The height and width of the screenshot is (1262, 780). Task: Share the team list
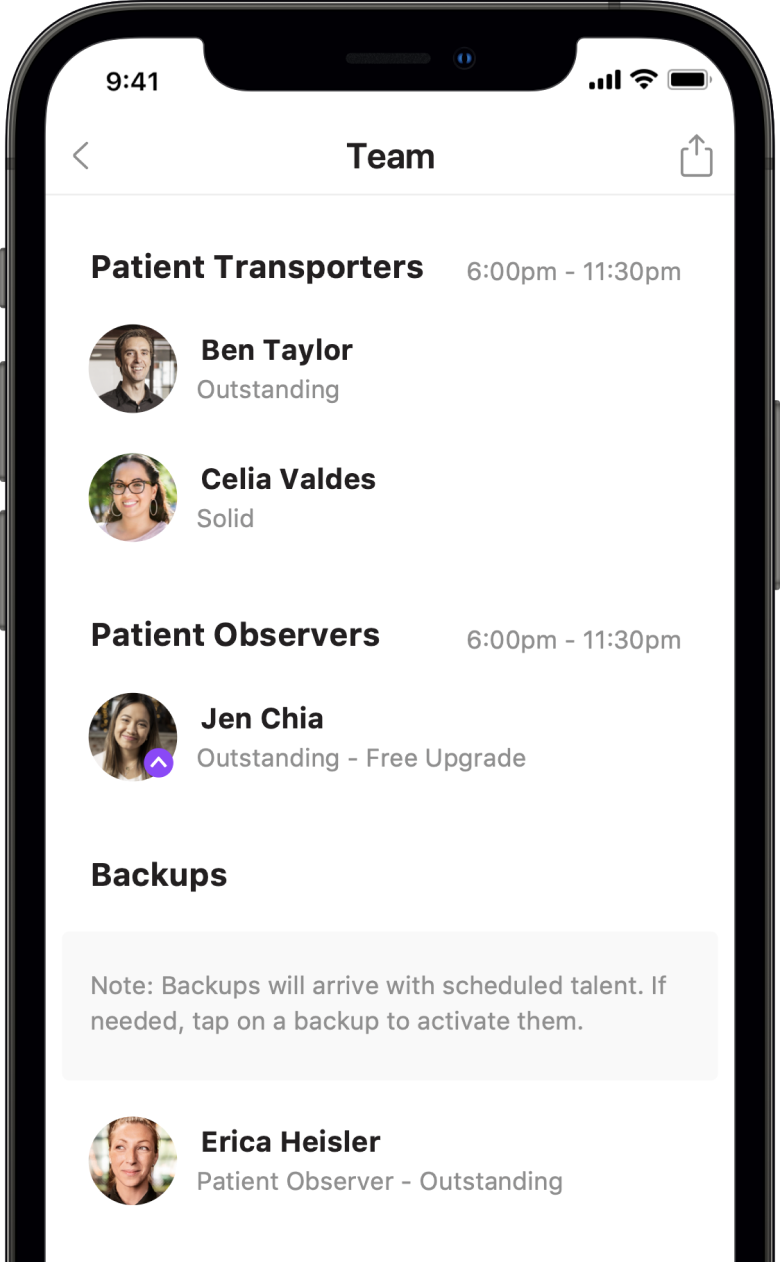tap(696, 157)
